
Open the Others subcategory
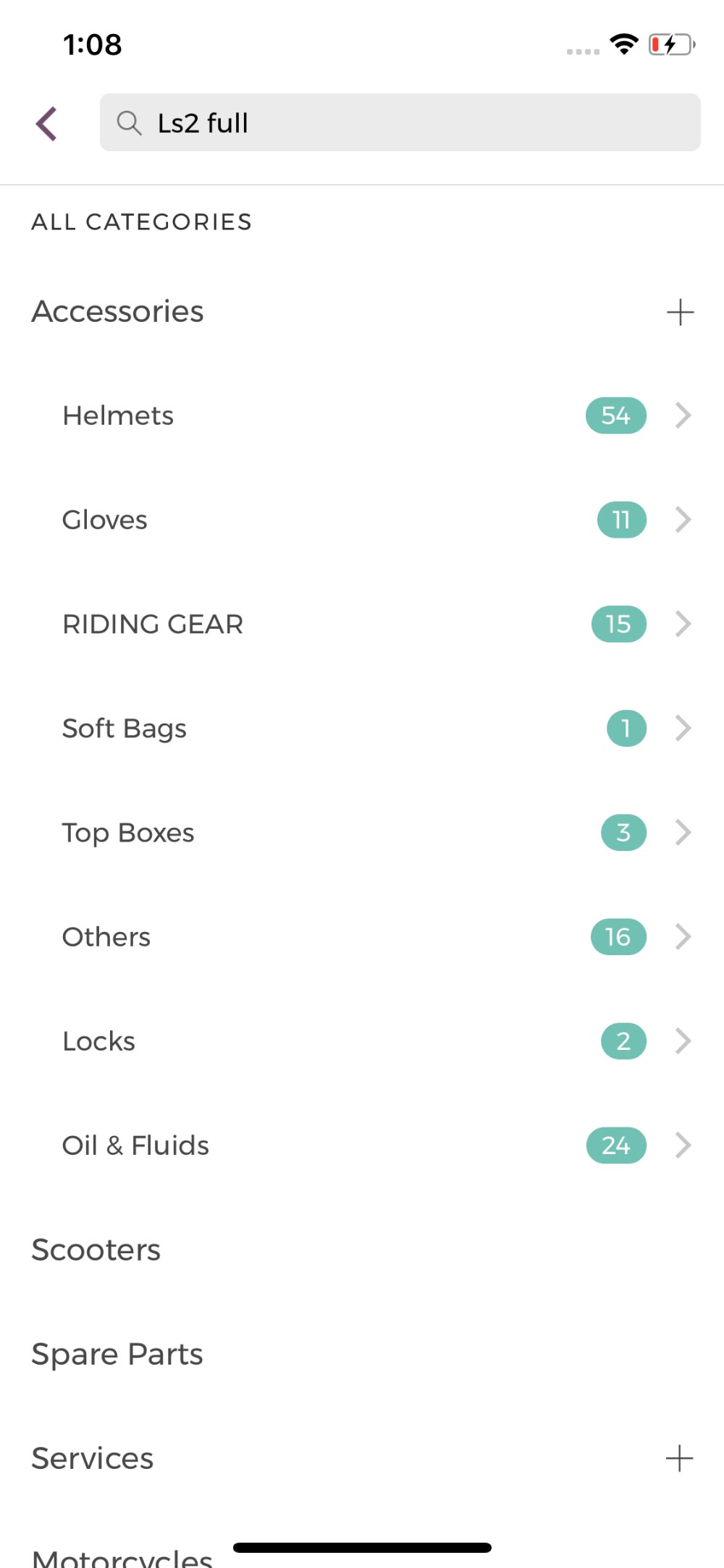362,936
